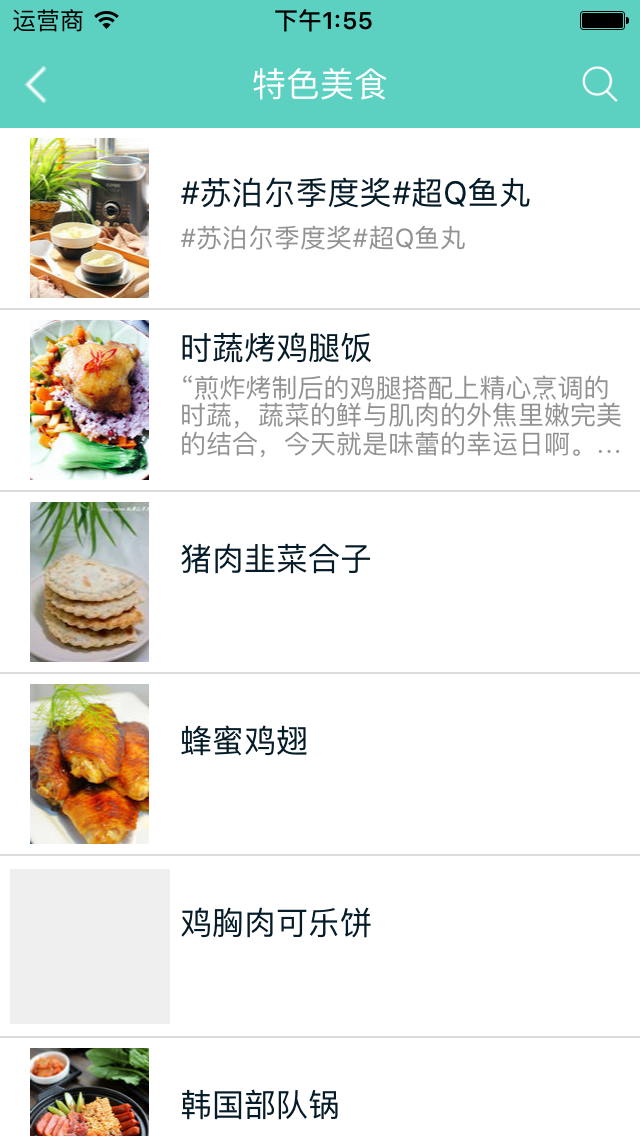View the 猪肉韭菜合子 recipe
640x1136 pixels.
point(276,558)
